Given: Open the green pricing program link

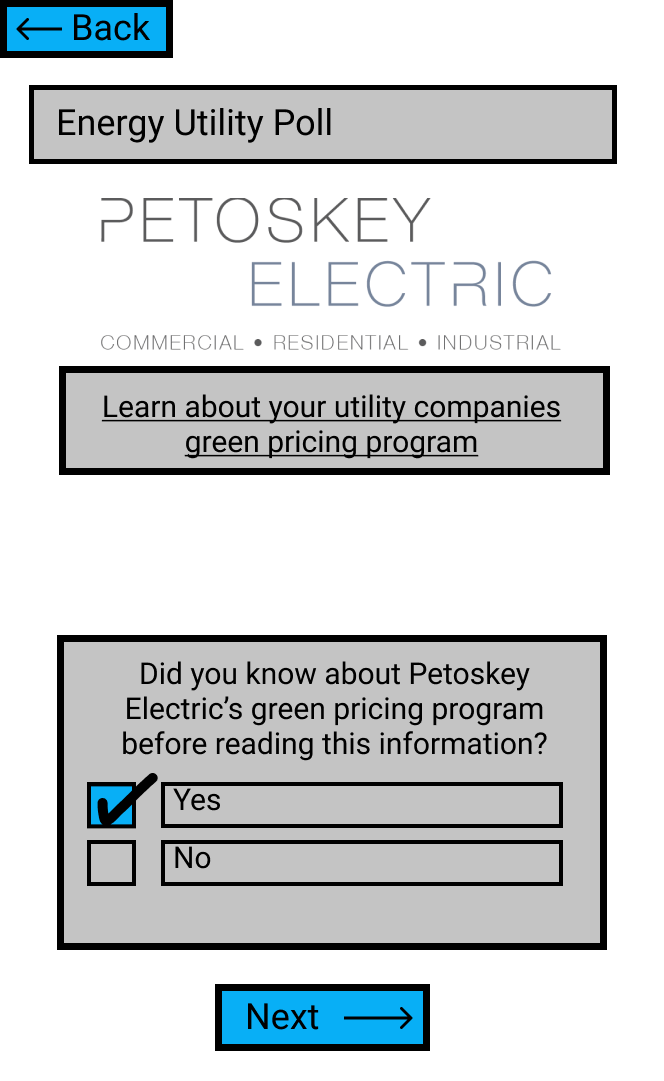Looking at the screenshot, I should click(331, 424).
